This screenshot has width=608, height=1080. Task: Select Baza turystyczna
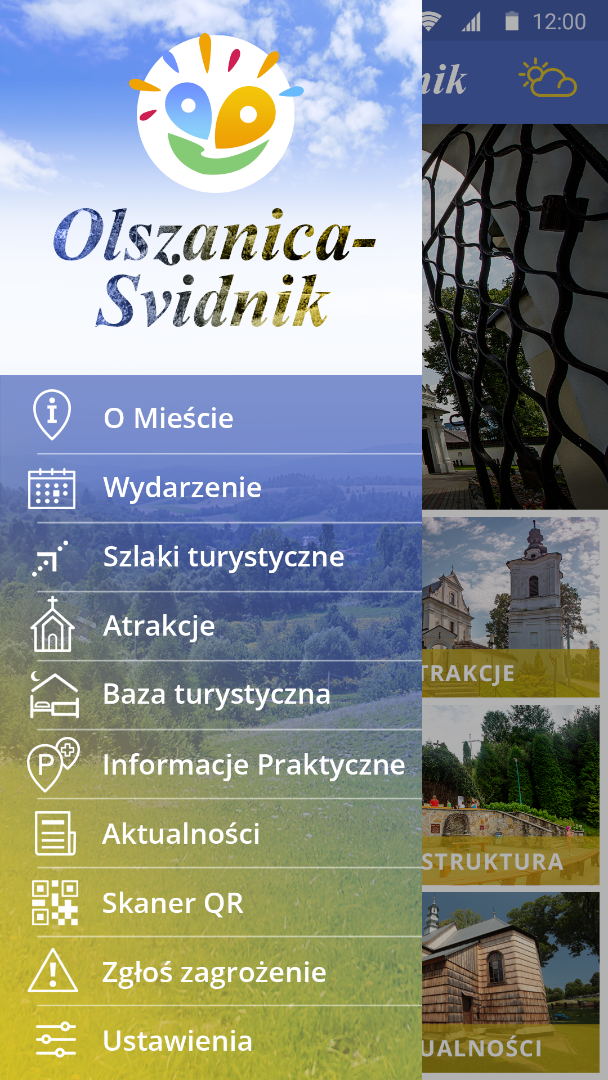coord(216,695)
